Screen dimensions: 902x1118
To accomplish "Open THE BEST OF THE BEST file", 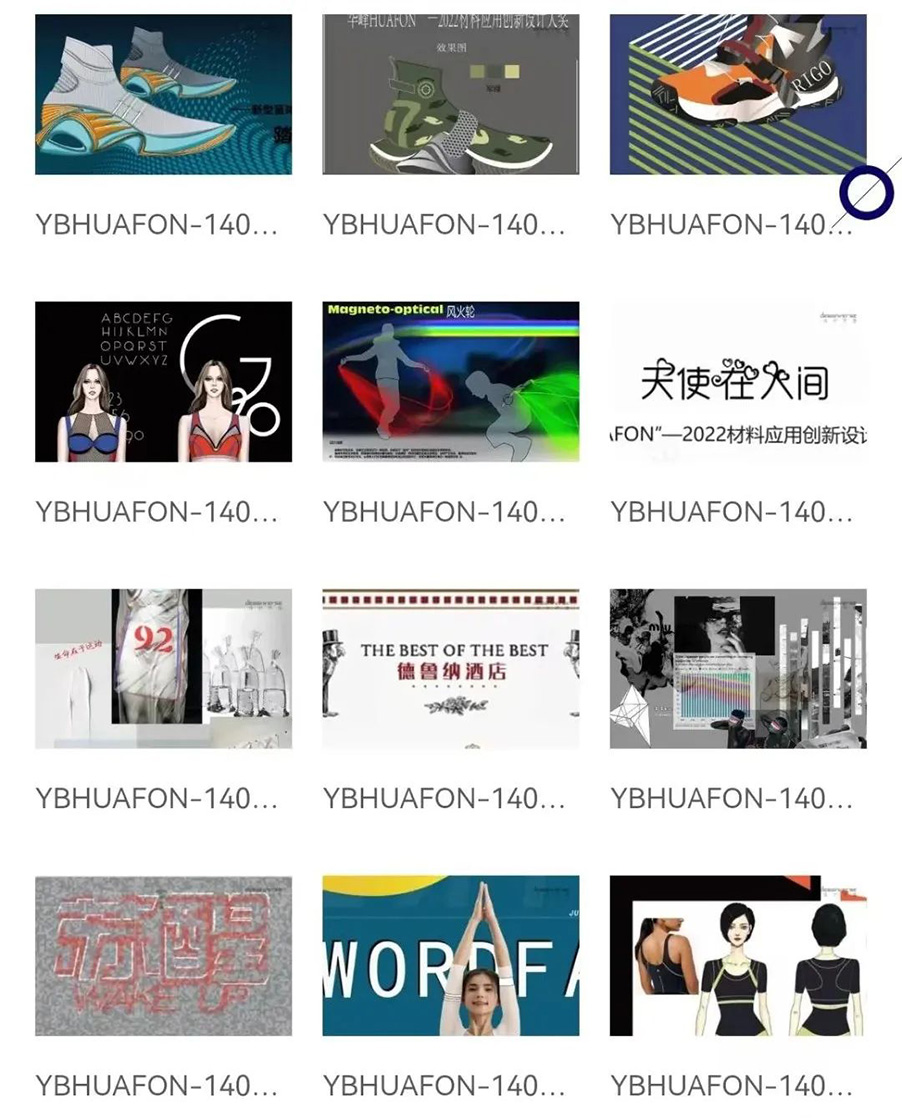I will tap(450, 668).
